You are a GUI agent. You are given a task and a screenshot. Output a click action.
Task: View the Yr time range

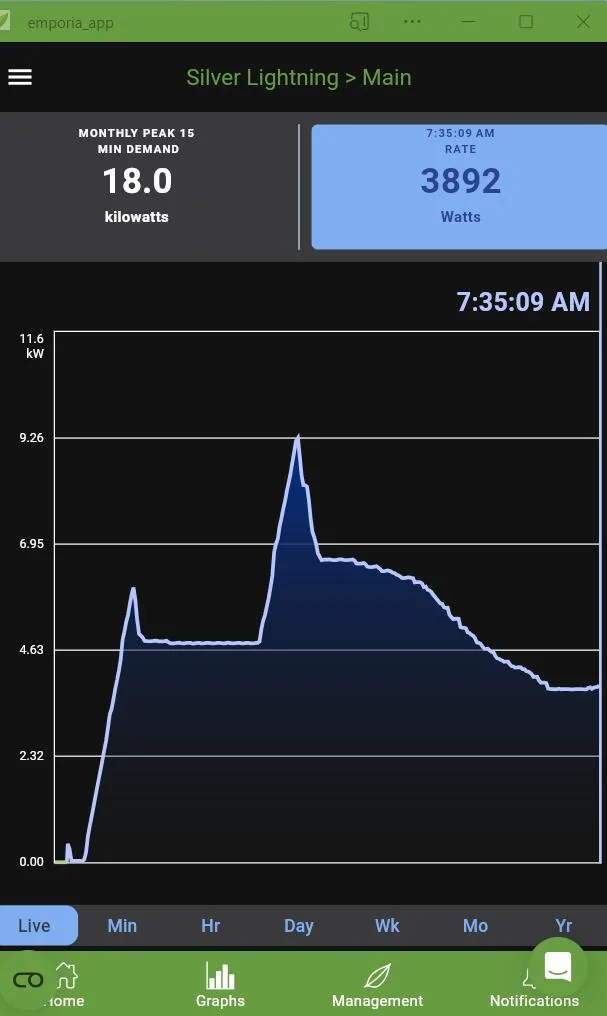coord(563,925)
